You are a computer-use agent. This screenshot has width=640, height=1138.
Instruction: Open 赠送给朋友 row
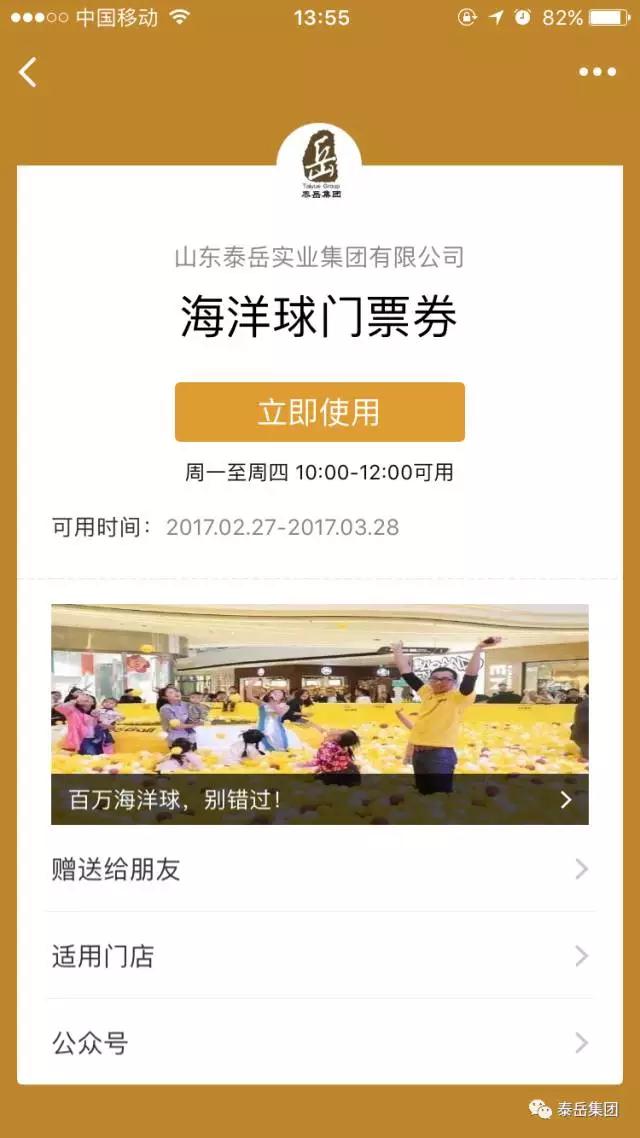(x=319, y=869)
